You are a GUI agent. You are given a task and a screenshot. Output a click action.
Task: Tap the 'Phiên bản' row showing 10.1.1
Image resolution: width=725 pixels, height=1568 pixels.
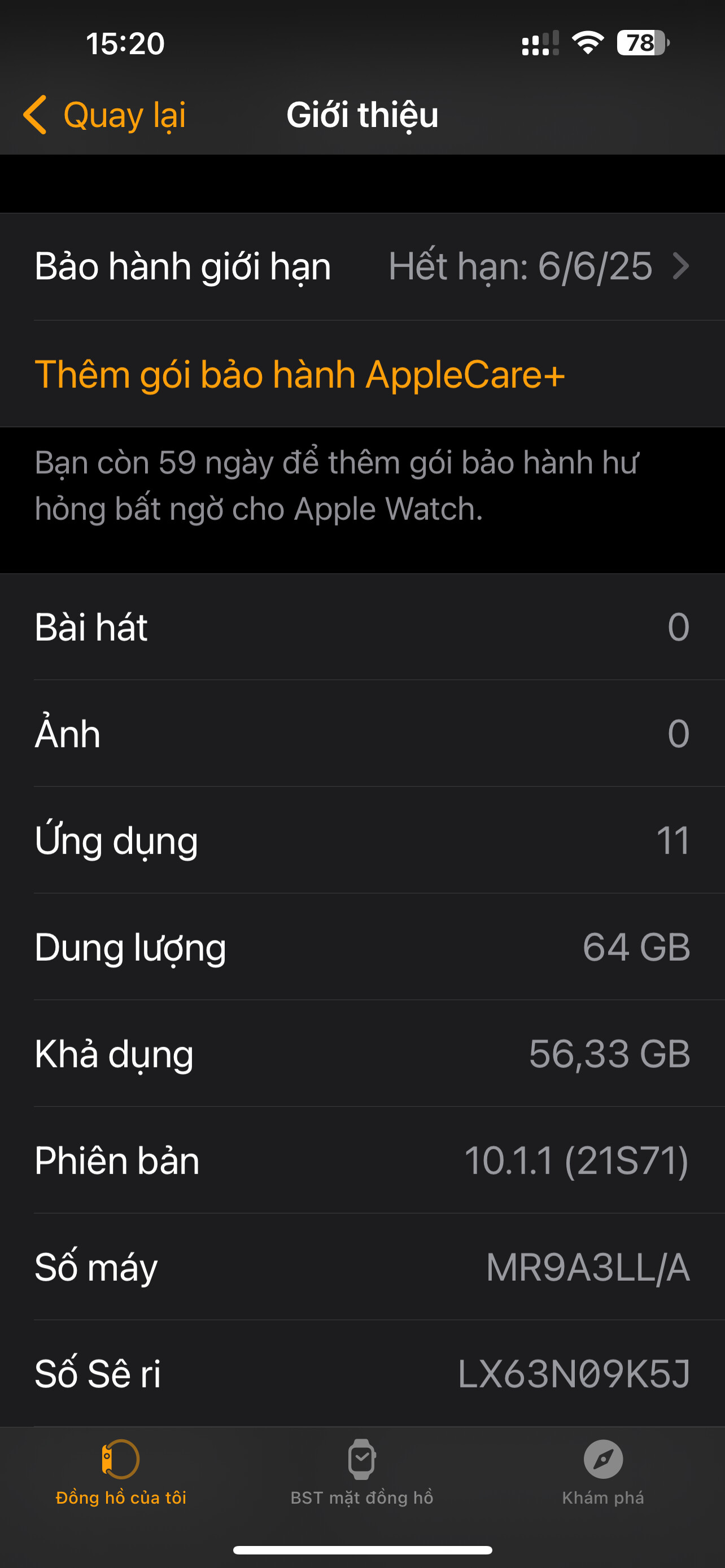362,1159
